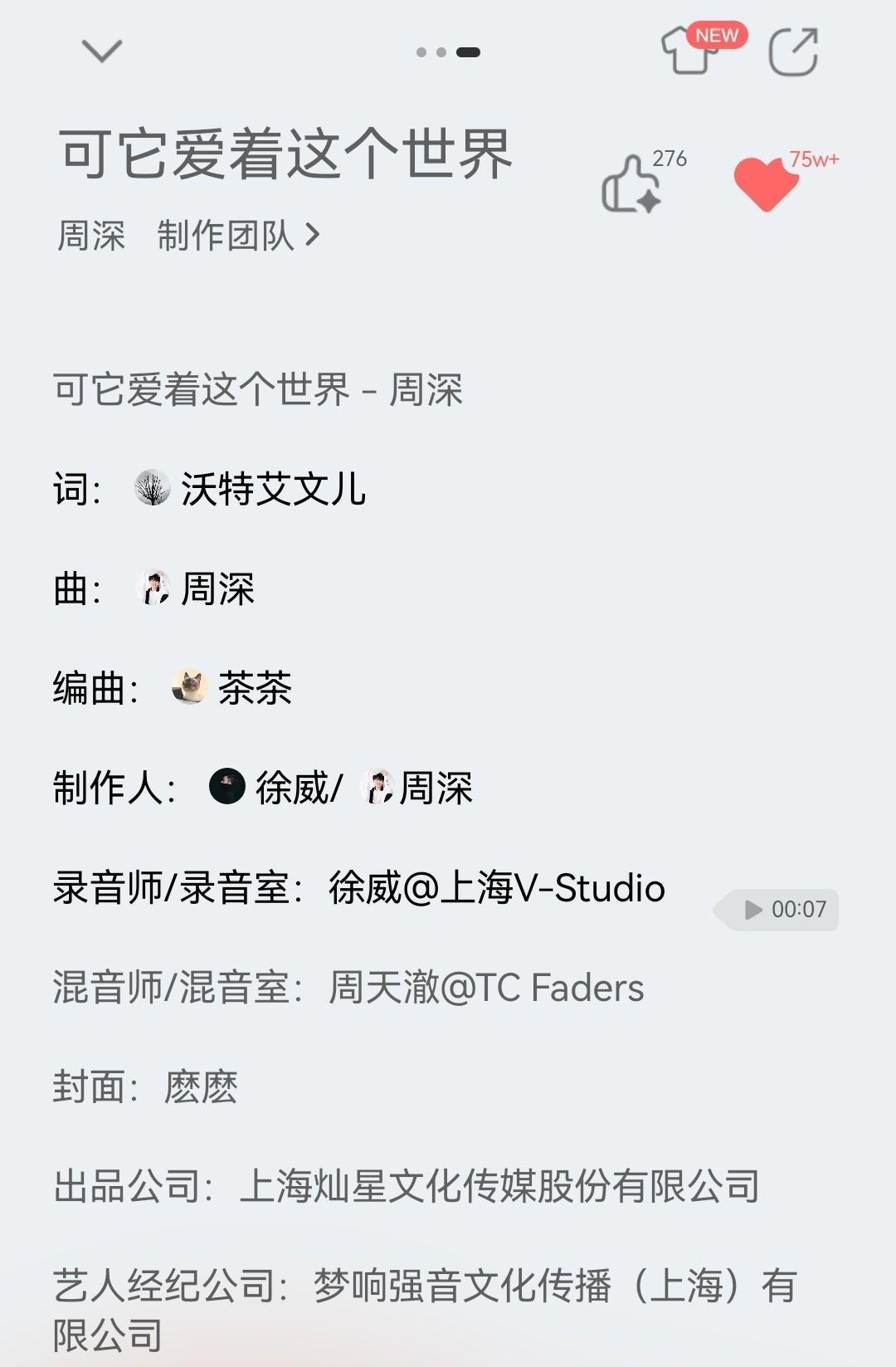Open composer 周深 in the 曲 line
896x1367 pixels.
click(x=217, y=588)
